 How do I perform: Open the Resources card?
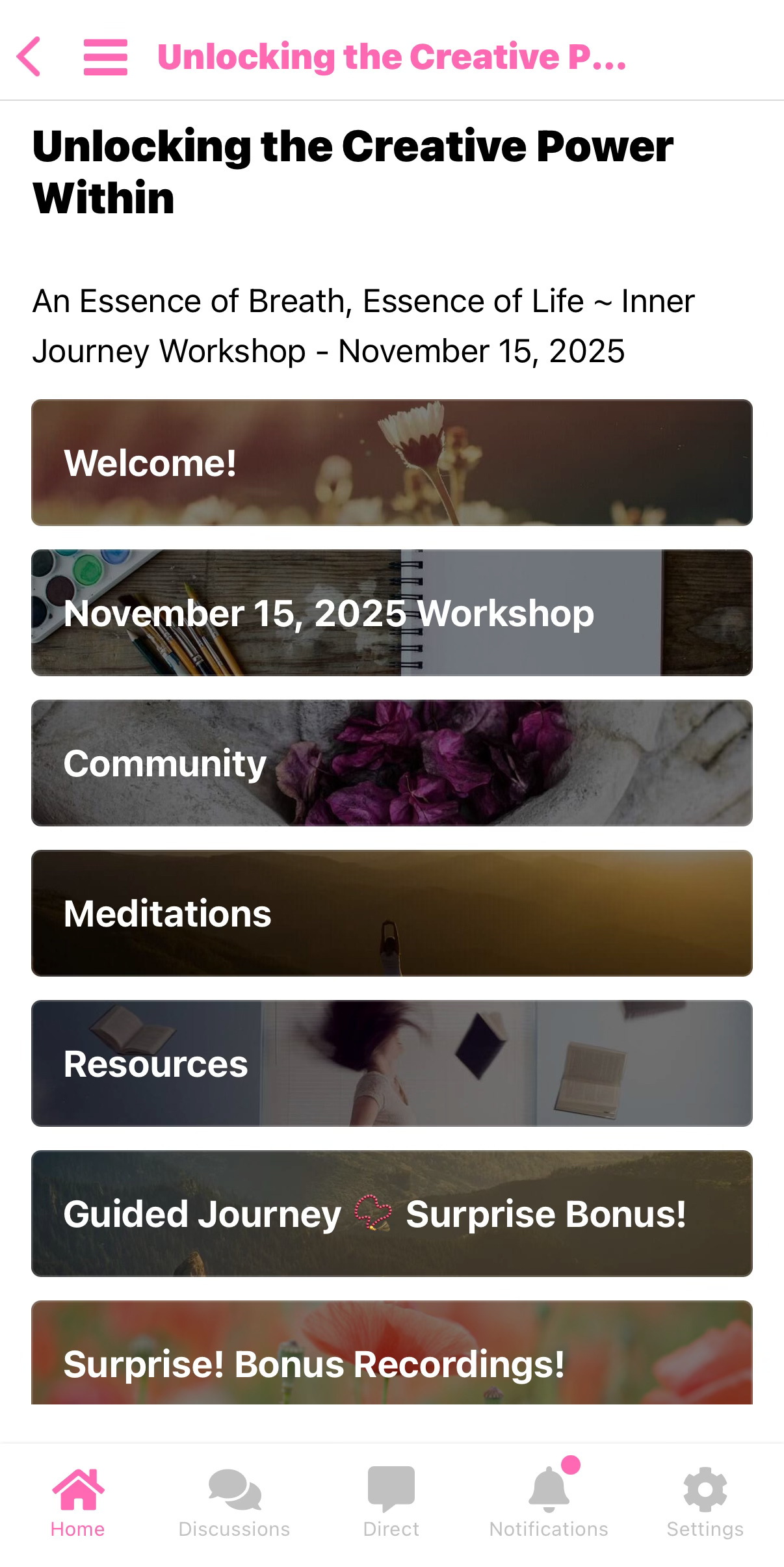(x=391, y=1063)
